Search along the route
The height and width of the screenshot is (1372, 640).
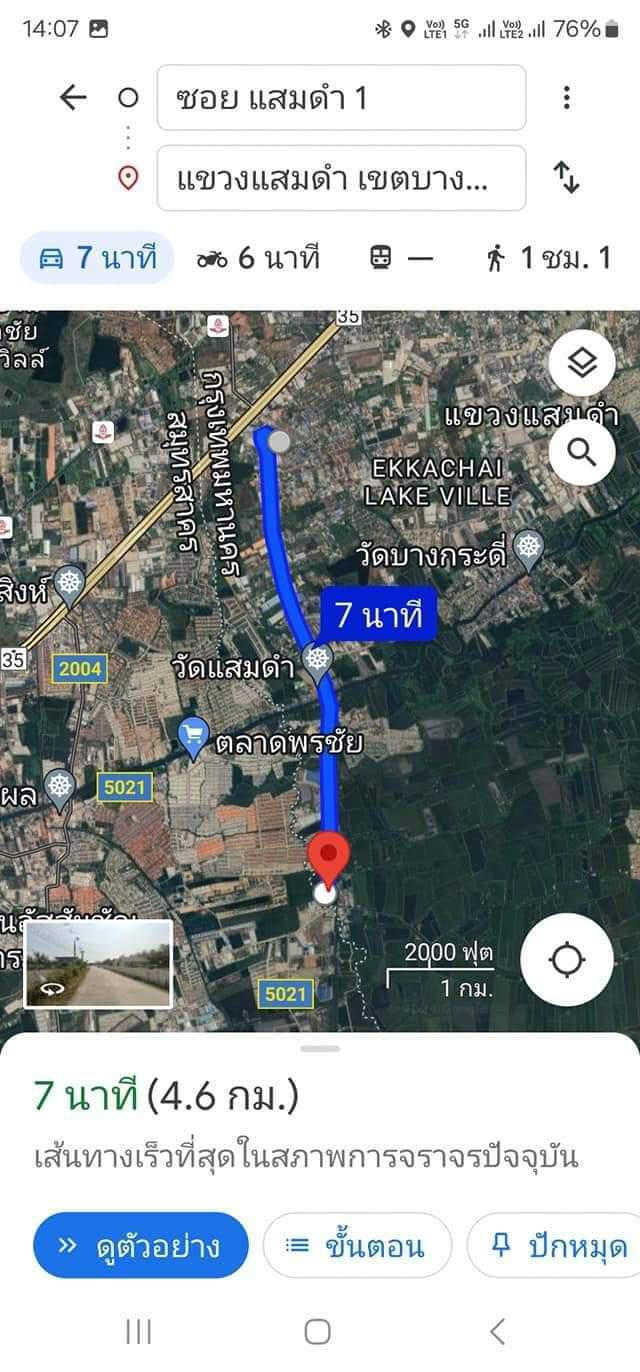tap(582, 452)
